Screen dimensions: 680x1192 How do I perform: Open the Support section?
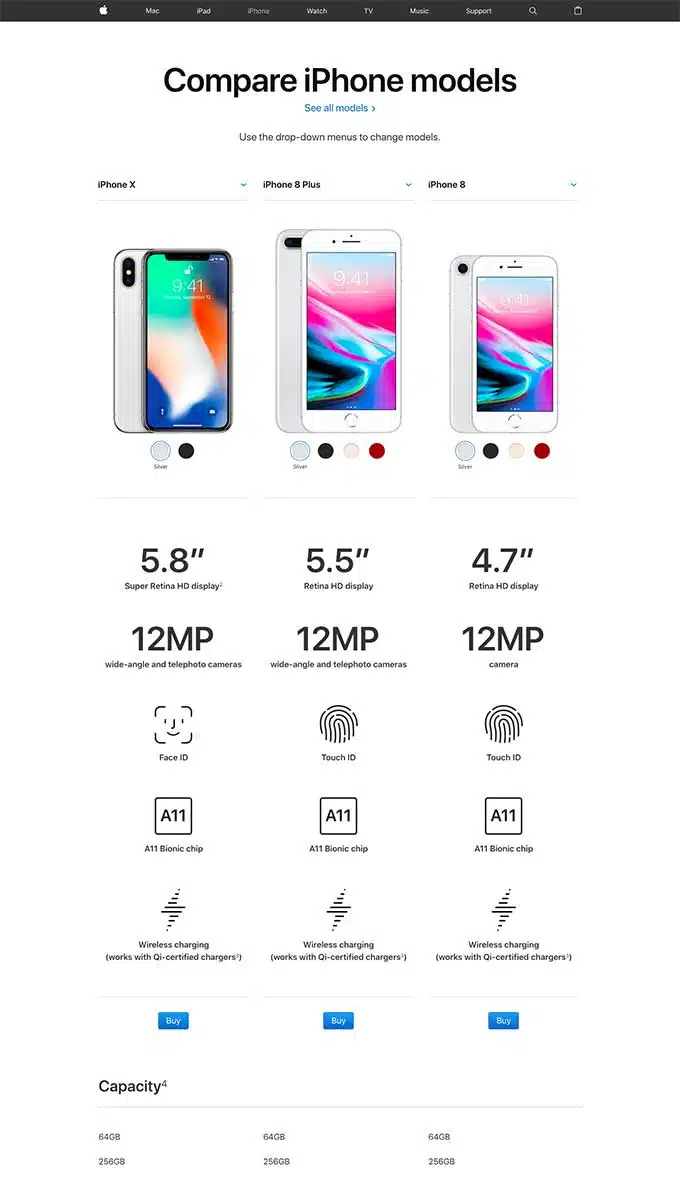click(478, 11)
